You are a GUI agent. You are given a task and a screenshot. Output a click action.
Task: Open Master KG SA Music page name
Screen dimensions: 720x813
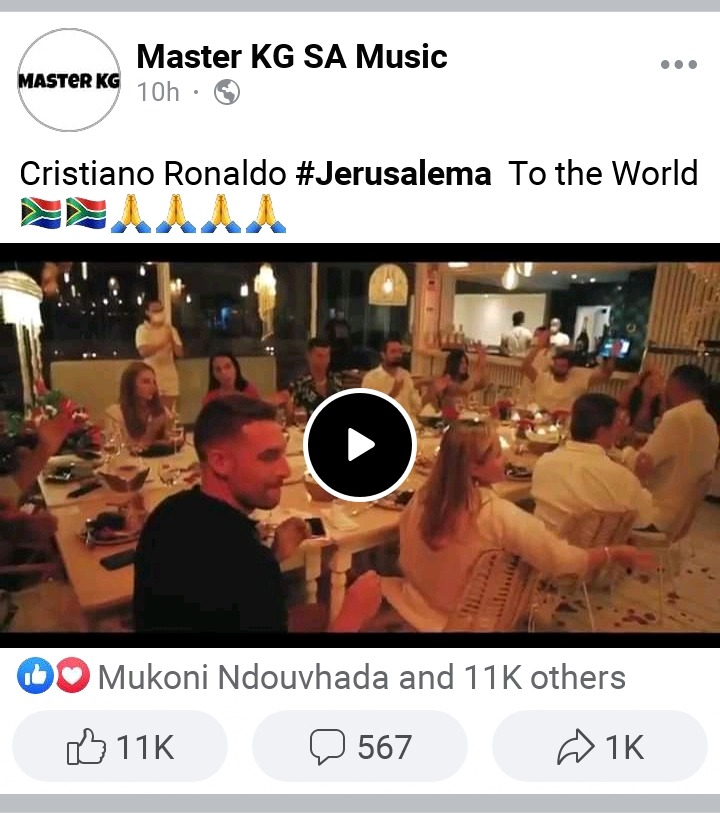(292, 56)
